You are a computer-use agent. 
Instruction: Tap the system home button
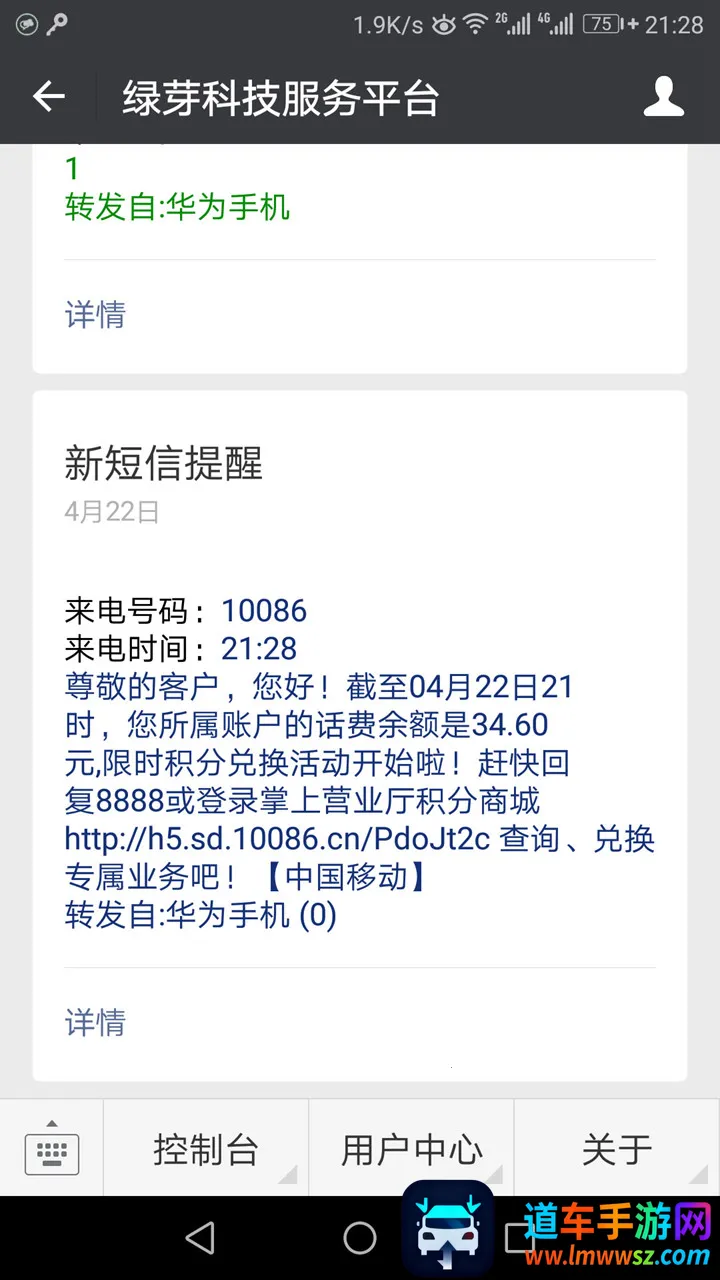pos(359,1238)
